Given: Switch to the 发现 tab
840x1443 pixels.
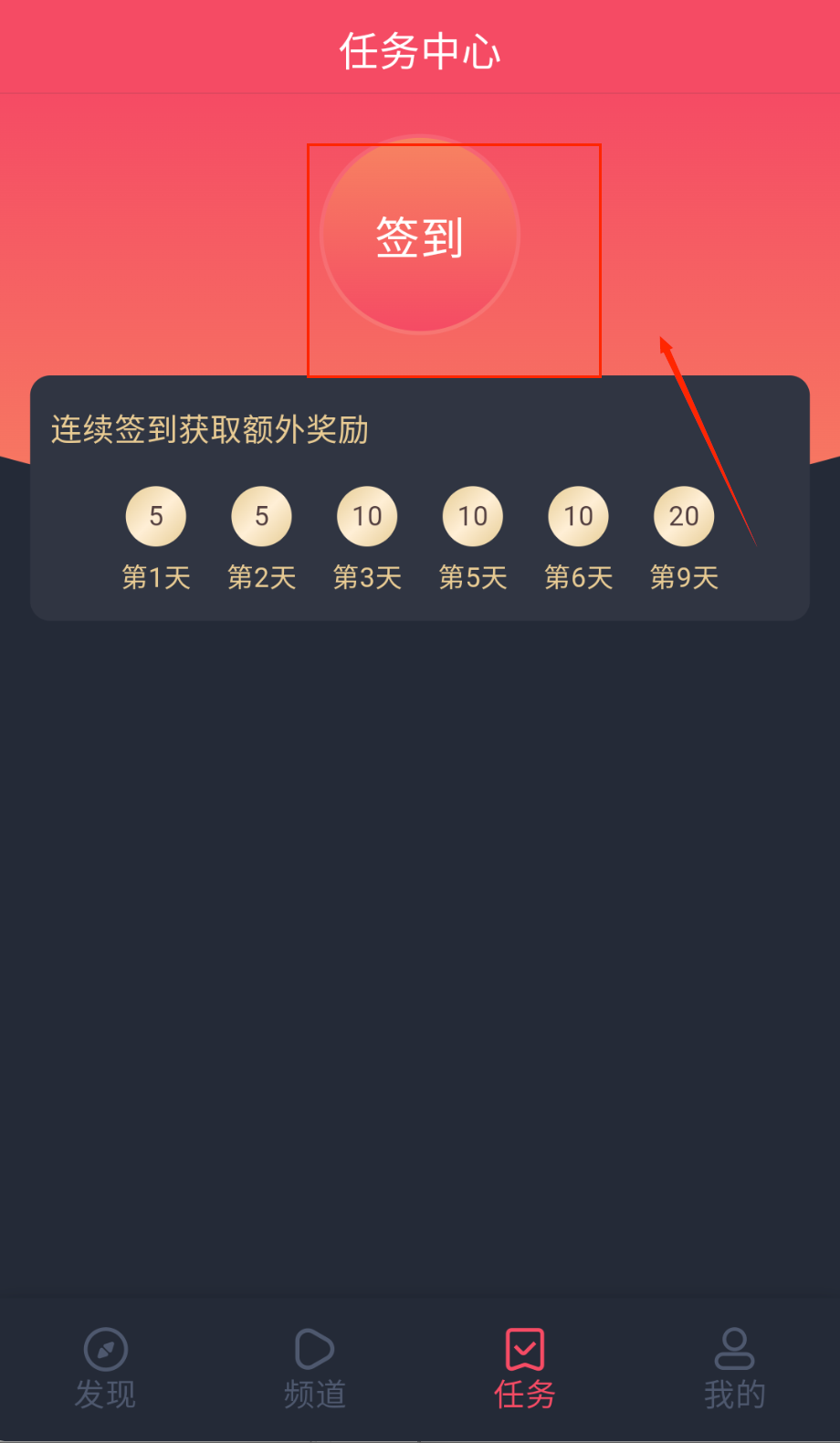Looking at the screenshot, I should click(x=105, y=1367).
